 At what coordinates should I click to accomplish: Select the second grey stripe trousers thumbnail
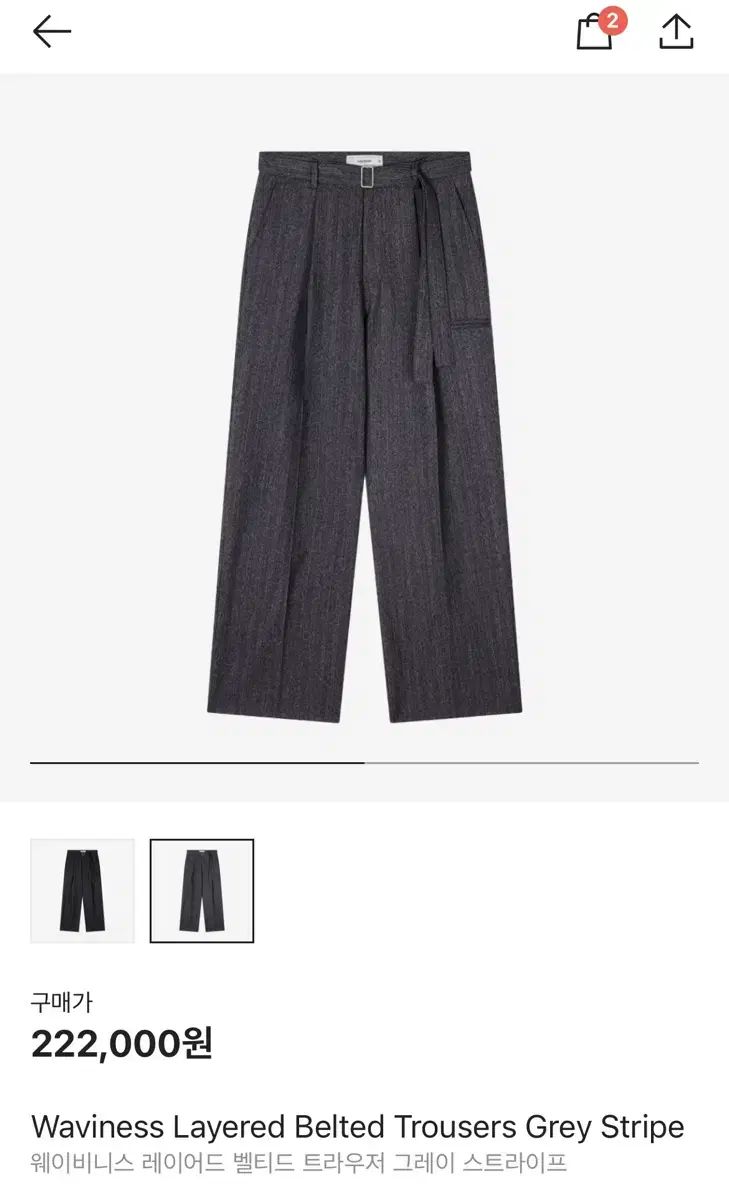(202, 890)
